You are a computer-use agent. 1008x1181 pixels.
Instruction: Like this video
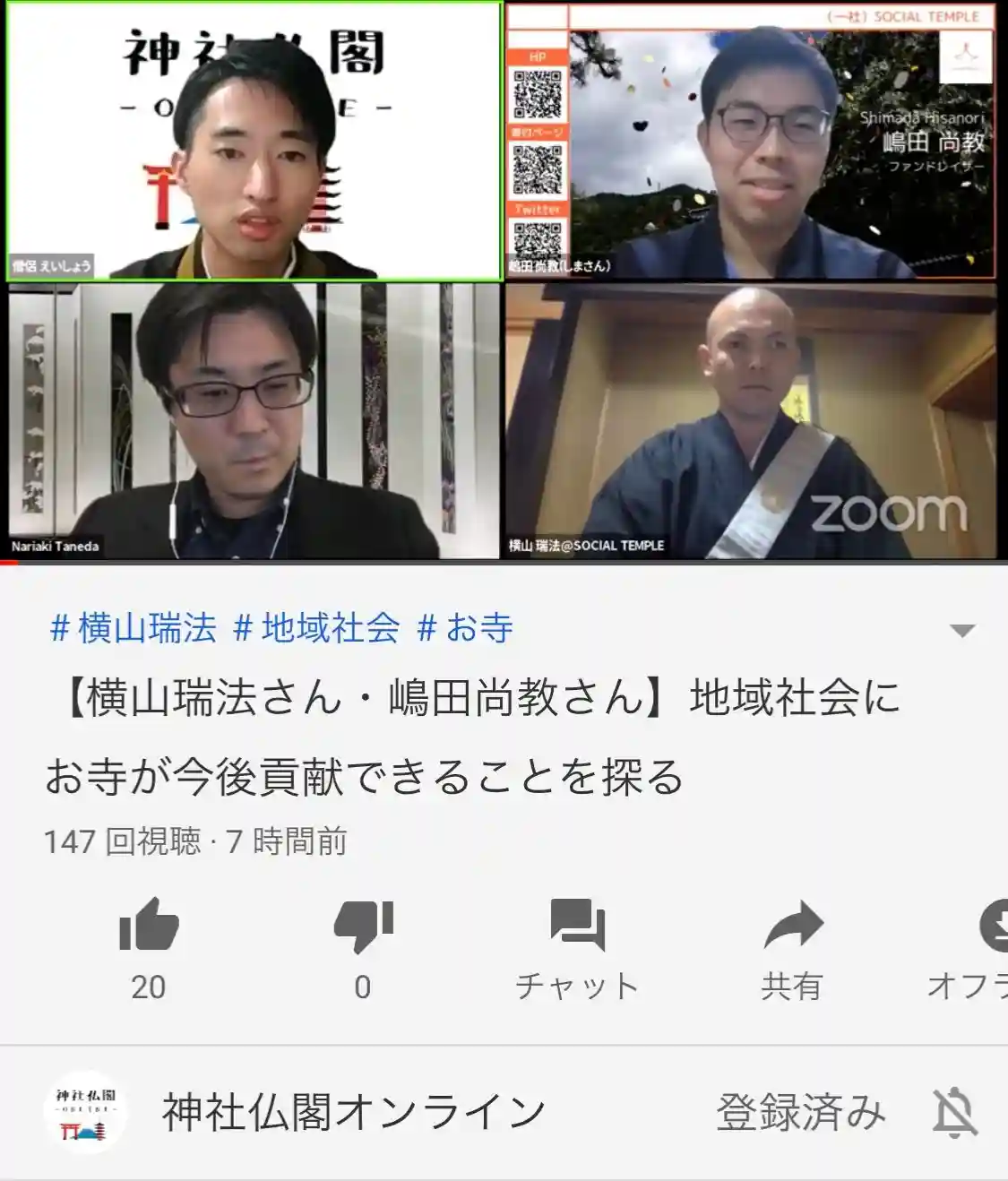click(149, 927)
